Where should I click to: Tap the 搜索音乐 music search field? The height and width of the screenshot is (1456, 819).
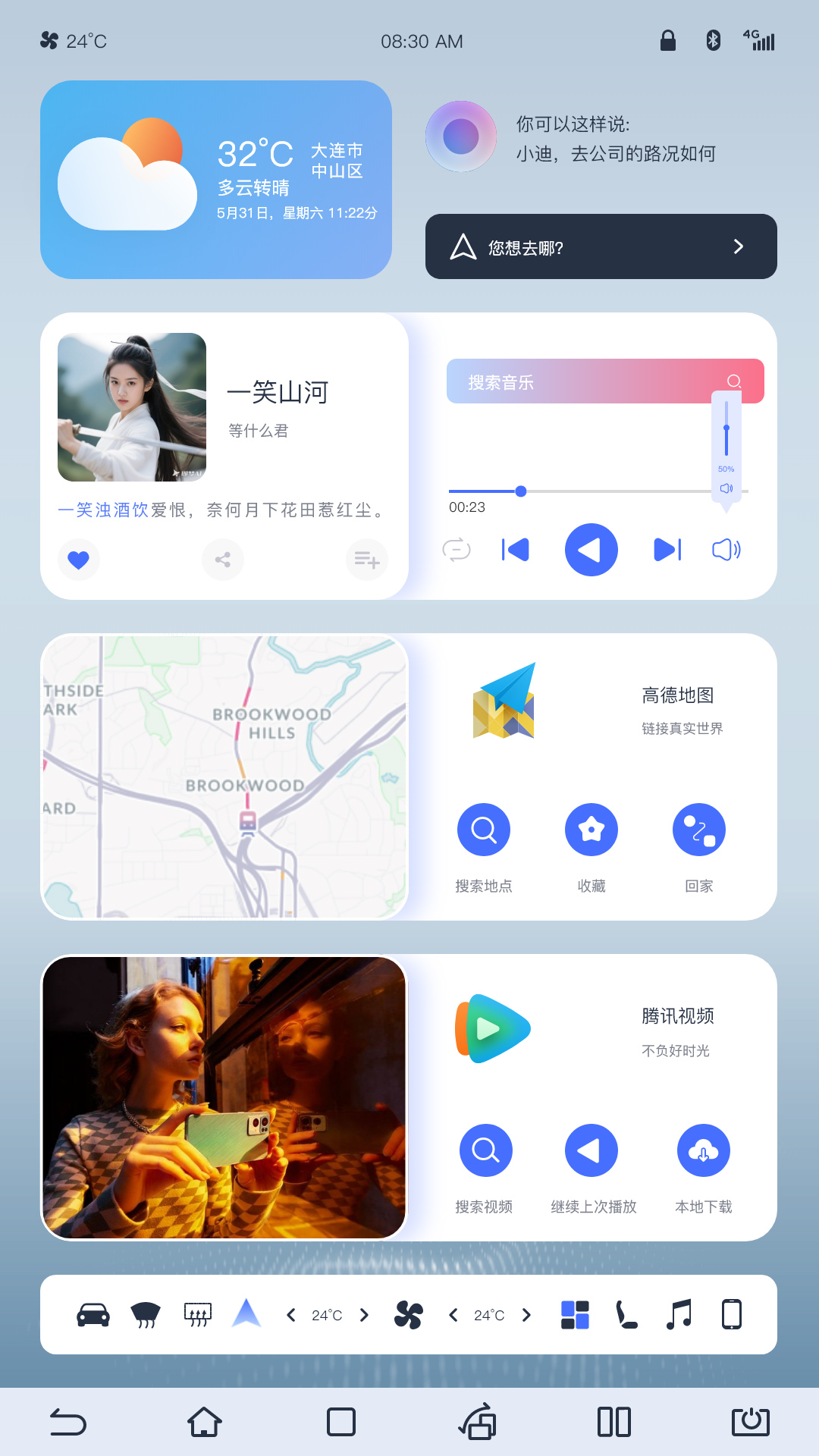pyautogui.click(x=604, y=381)
